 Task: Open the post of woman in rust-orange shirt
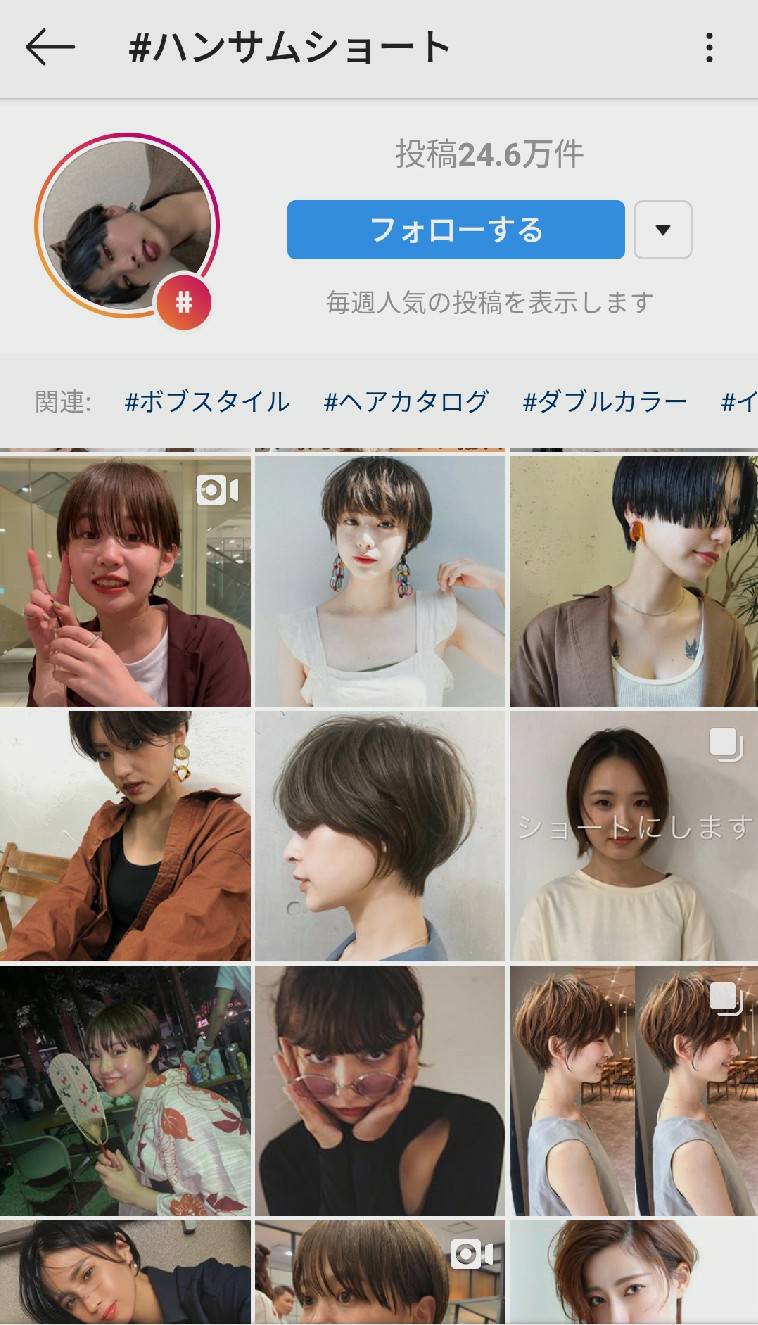pyautogui.click(x=125, y=836)
